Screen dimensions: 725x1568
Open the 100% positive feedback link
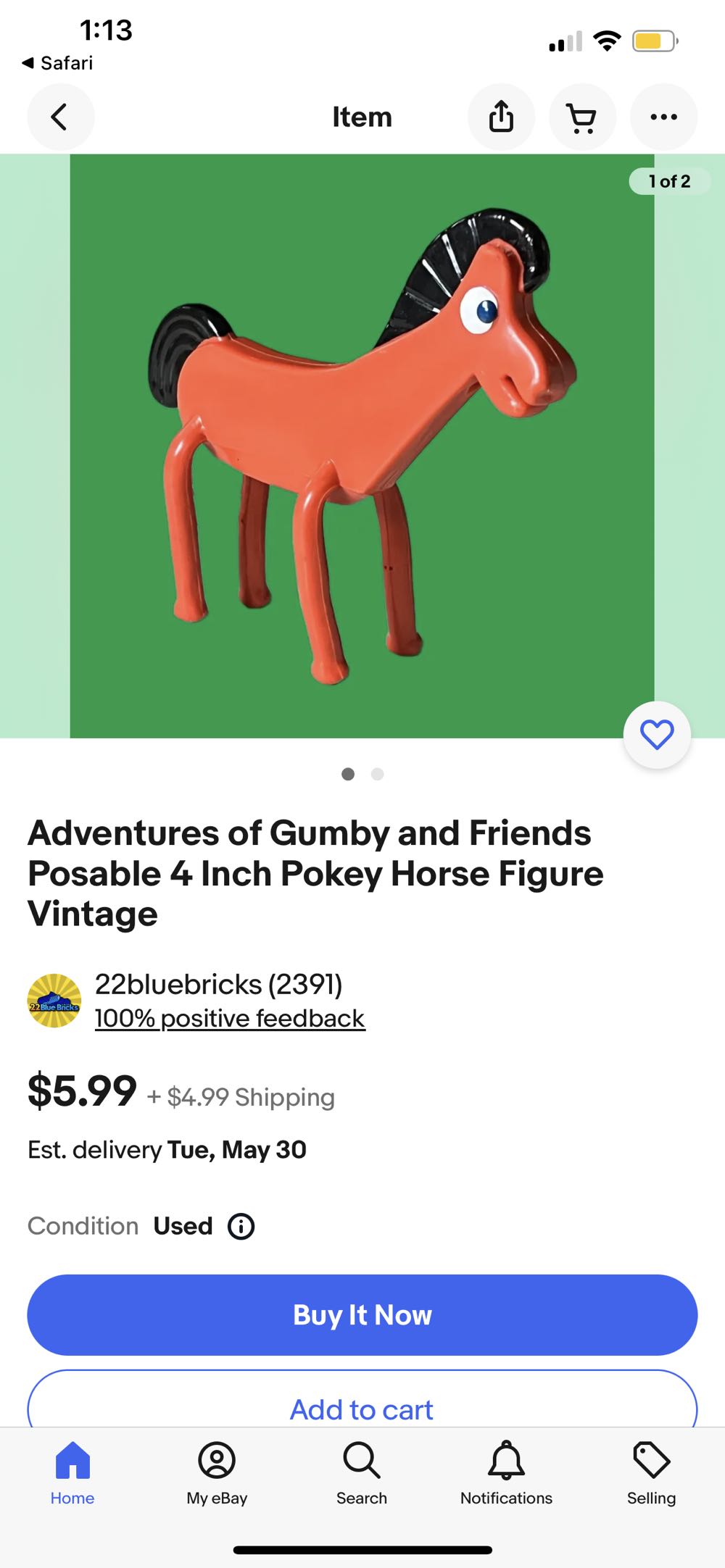[x=230, y=1018]
